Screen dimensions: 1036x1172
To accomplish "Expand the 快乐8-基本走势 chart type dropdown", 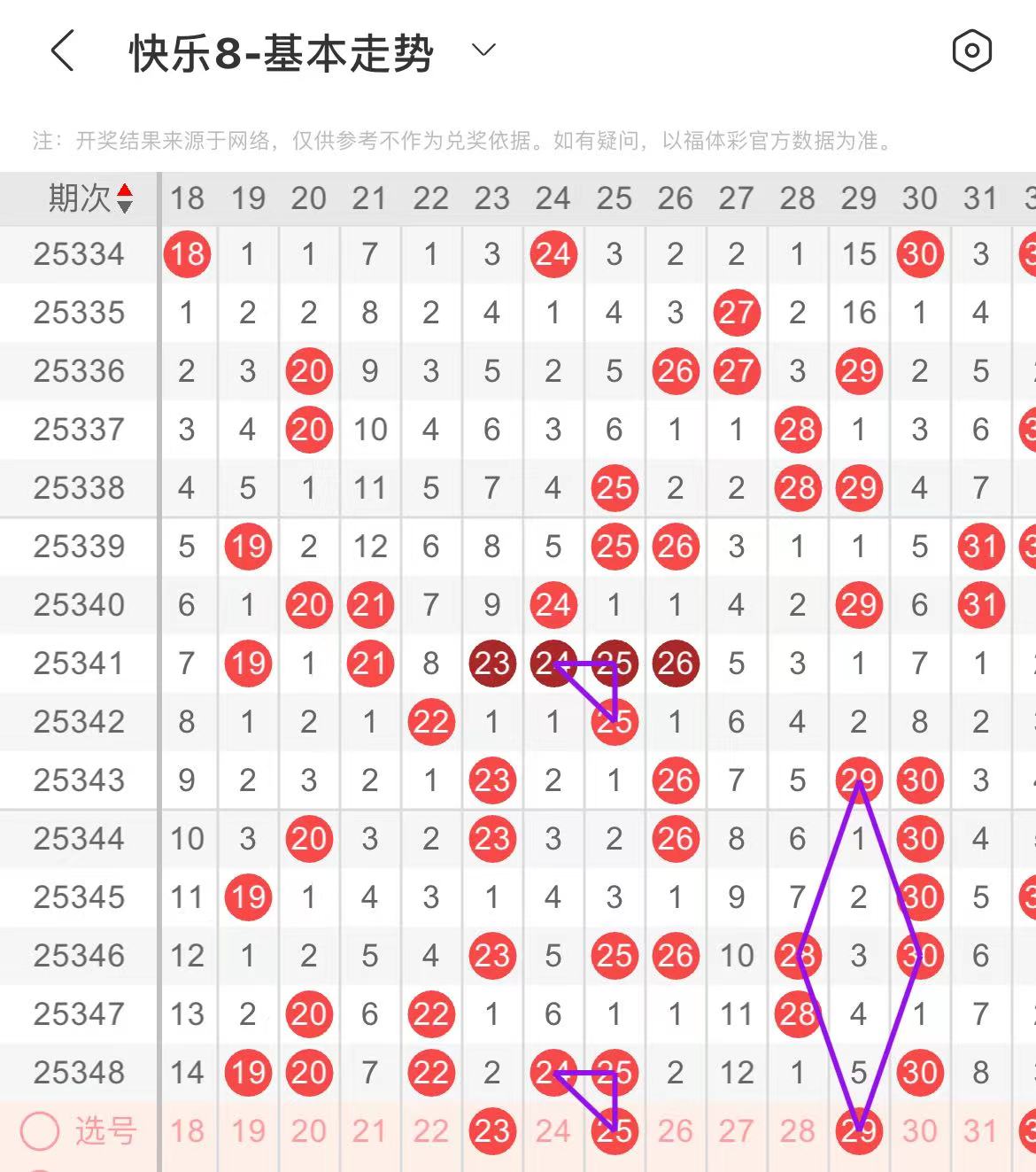I will click(x=483, y=50).
